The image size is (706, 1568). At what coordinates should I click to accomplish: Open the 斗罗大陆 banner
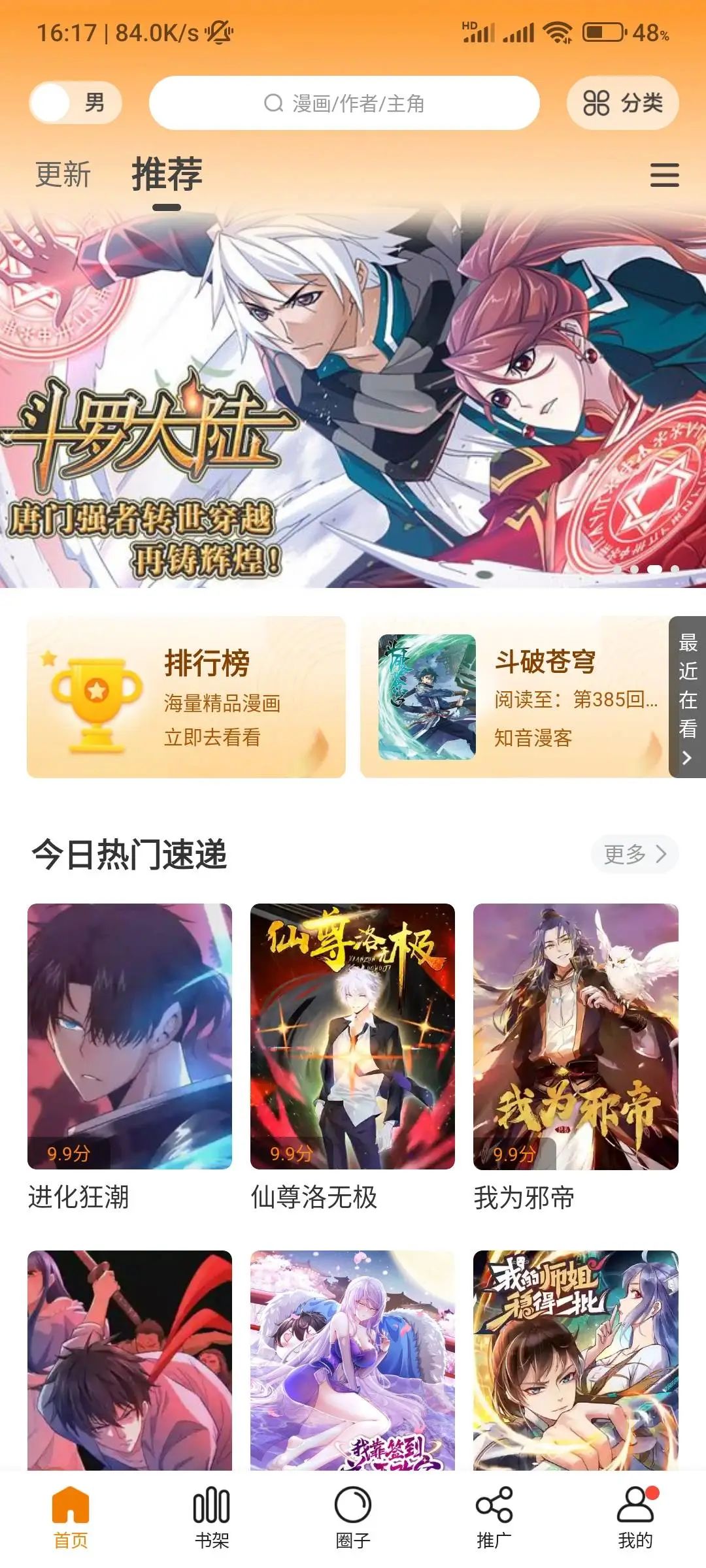pyautogui.click(x=353, y=395)
